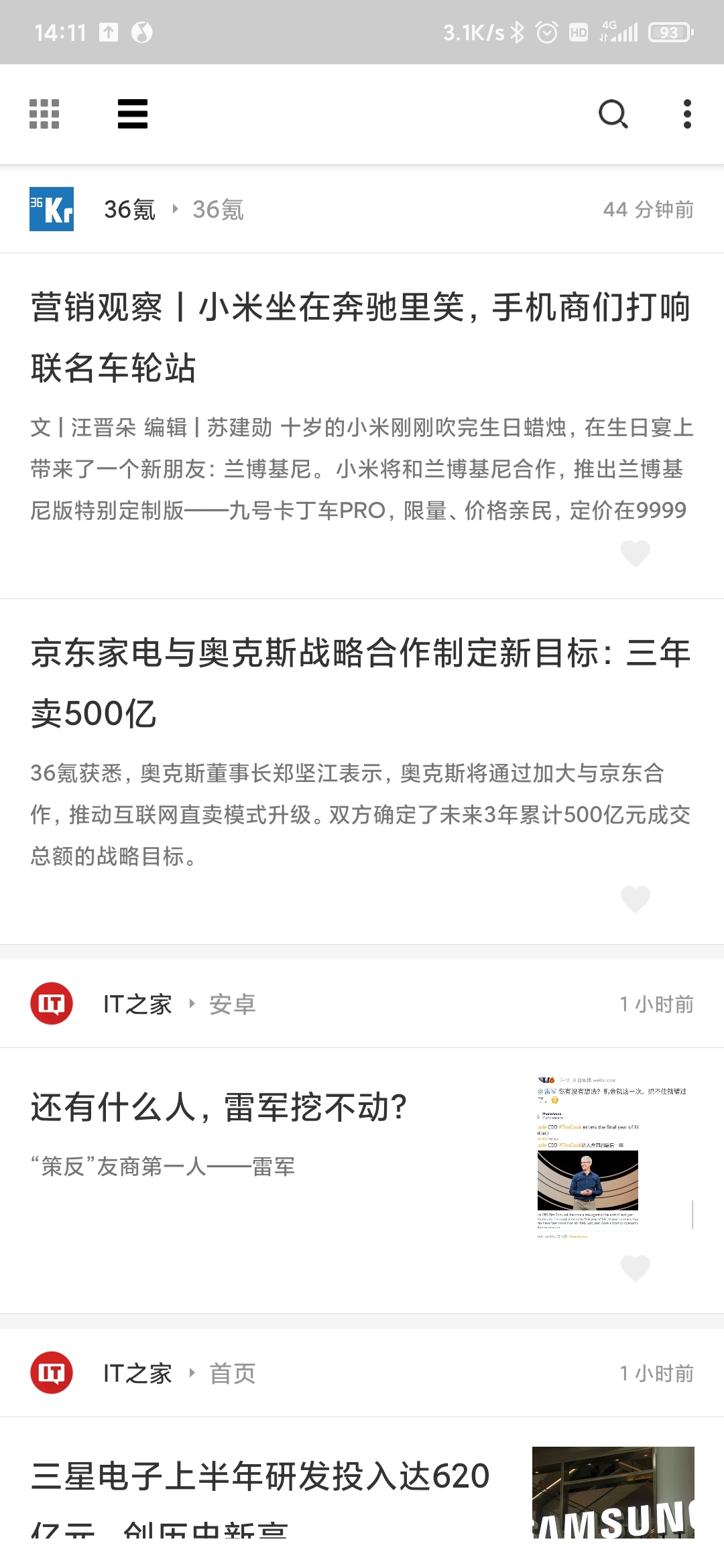This screenshot has width=724, height=1568.
Task: Select the list view layout
Action: tap(132, 114)
